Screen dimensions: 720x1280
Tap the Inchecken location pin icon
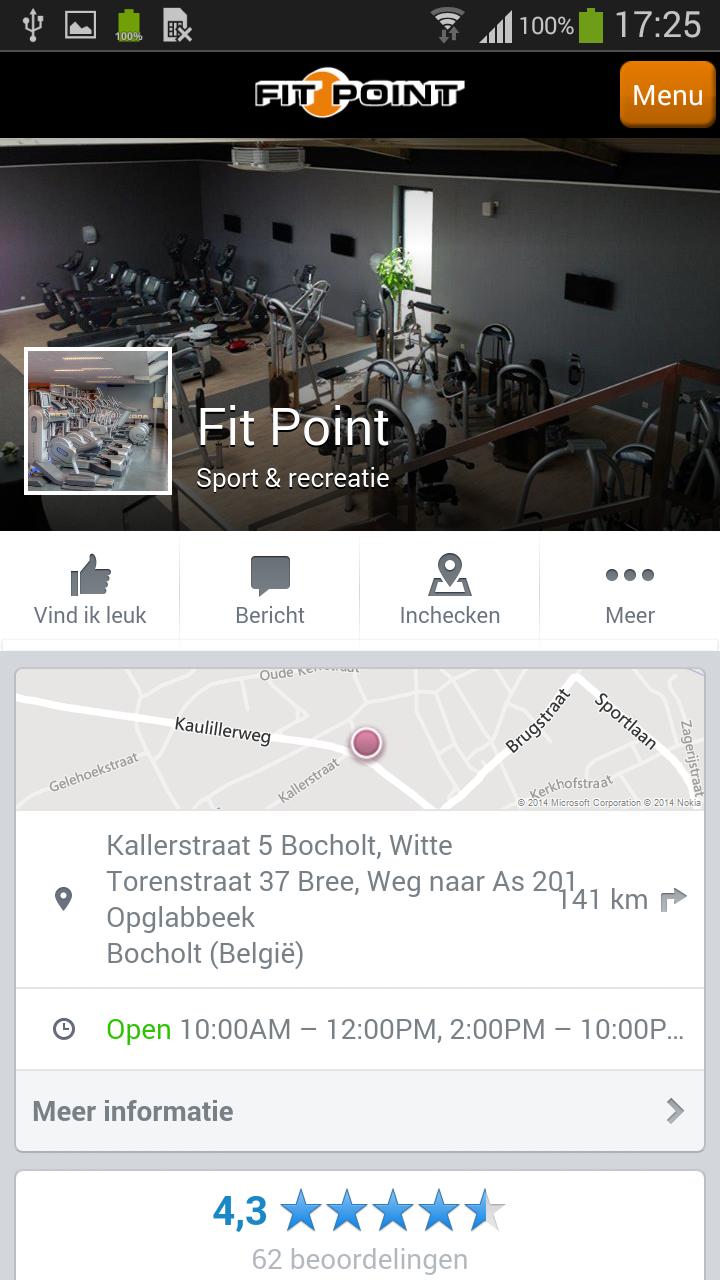(450, 574)
